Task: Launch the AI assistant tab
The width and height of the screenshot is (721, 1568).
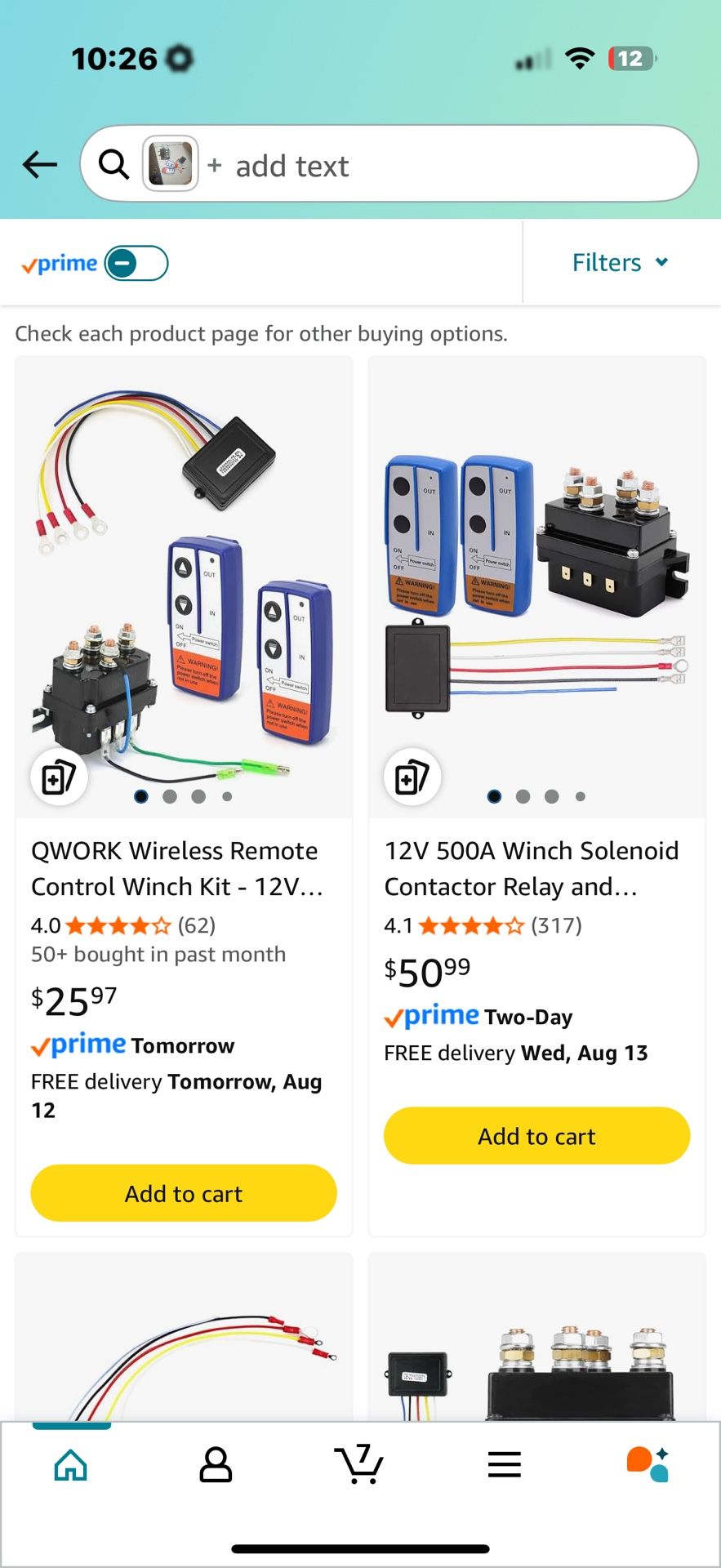Action: coord(648,1464)
